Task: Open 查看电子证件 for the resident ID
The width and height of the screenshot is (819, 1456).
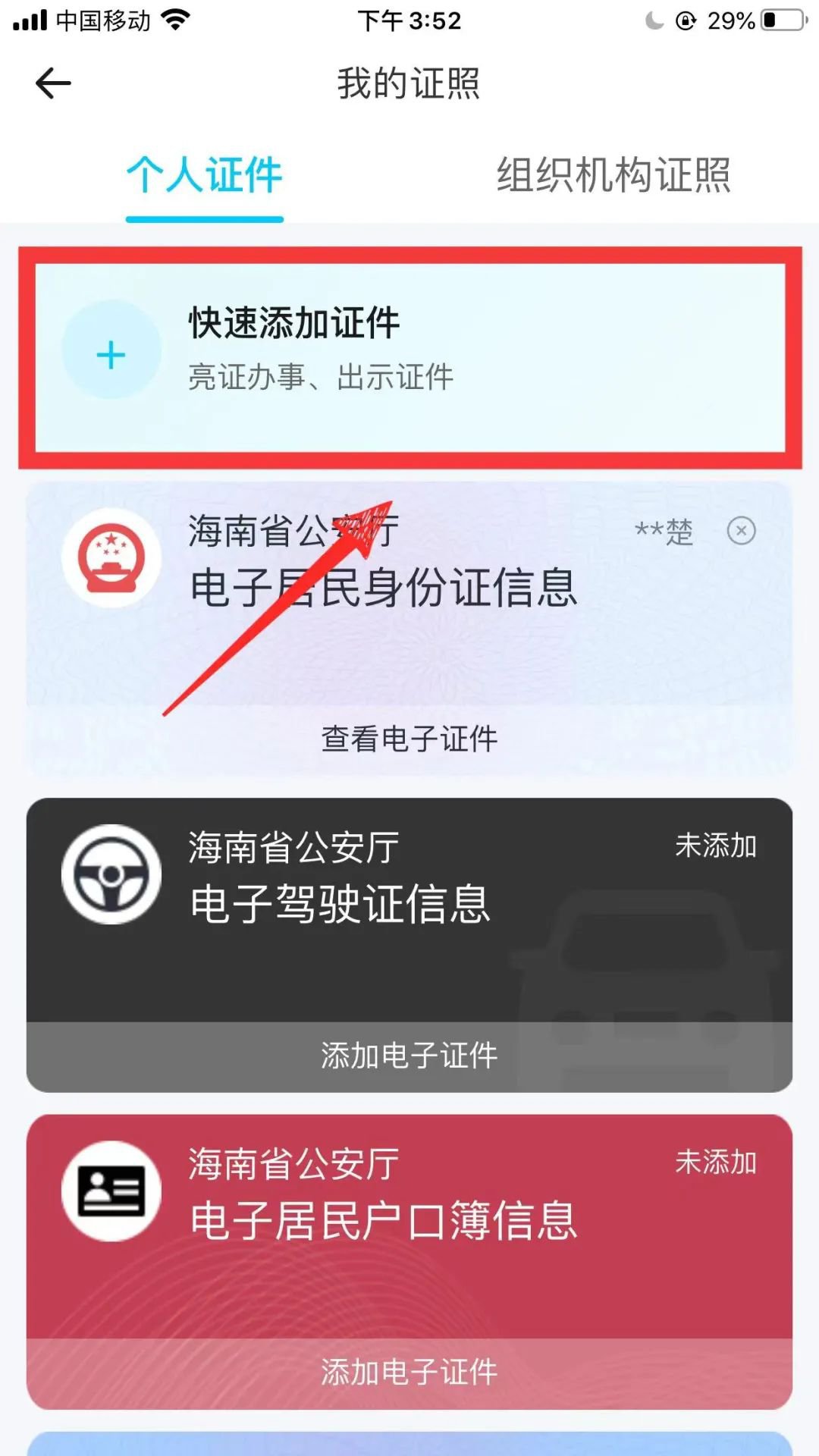Action: click(409, 739)
